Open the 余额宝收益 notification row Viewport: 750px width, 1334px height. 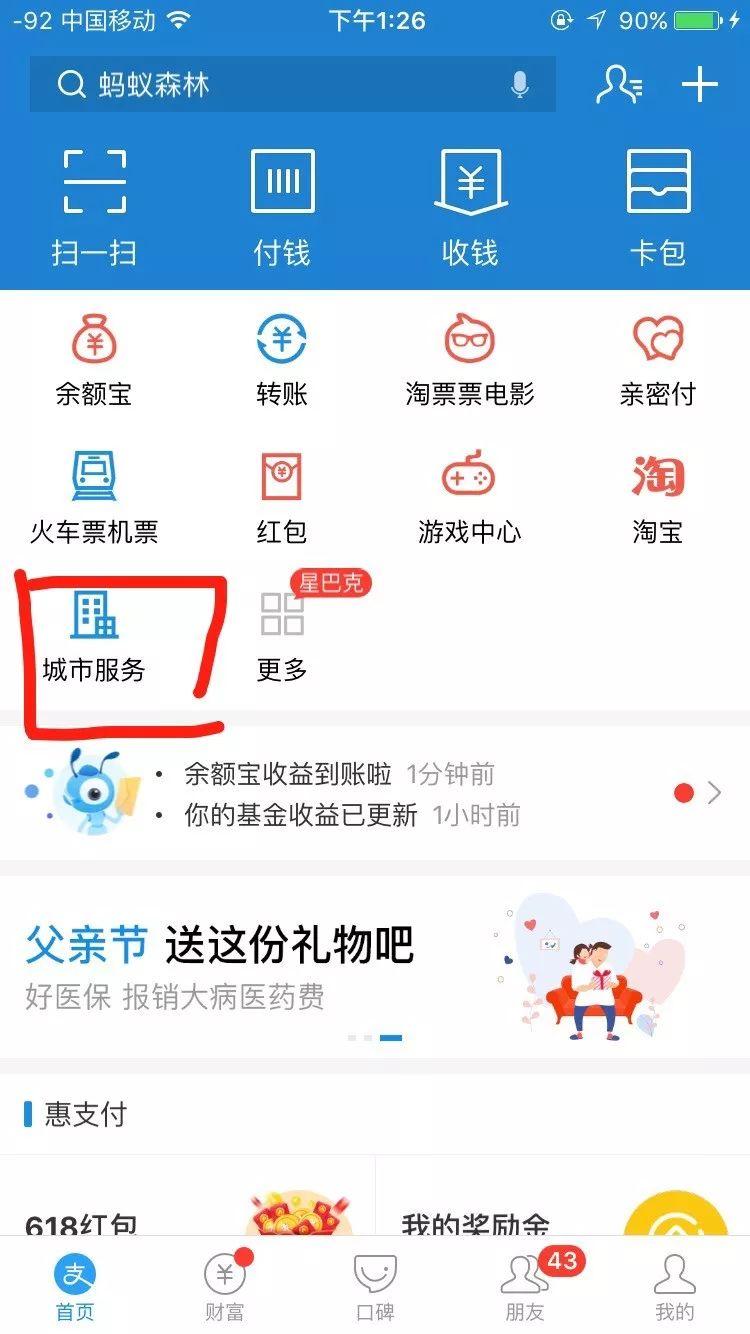[375, 794]
